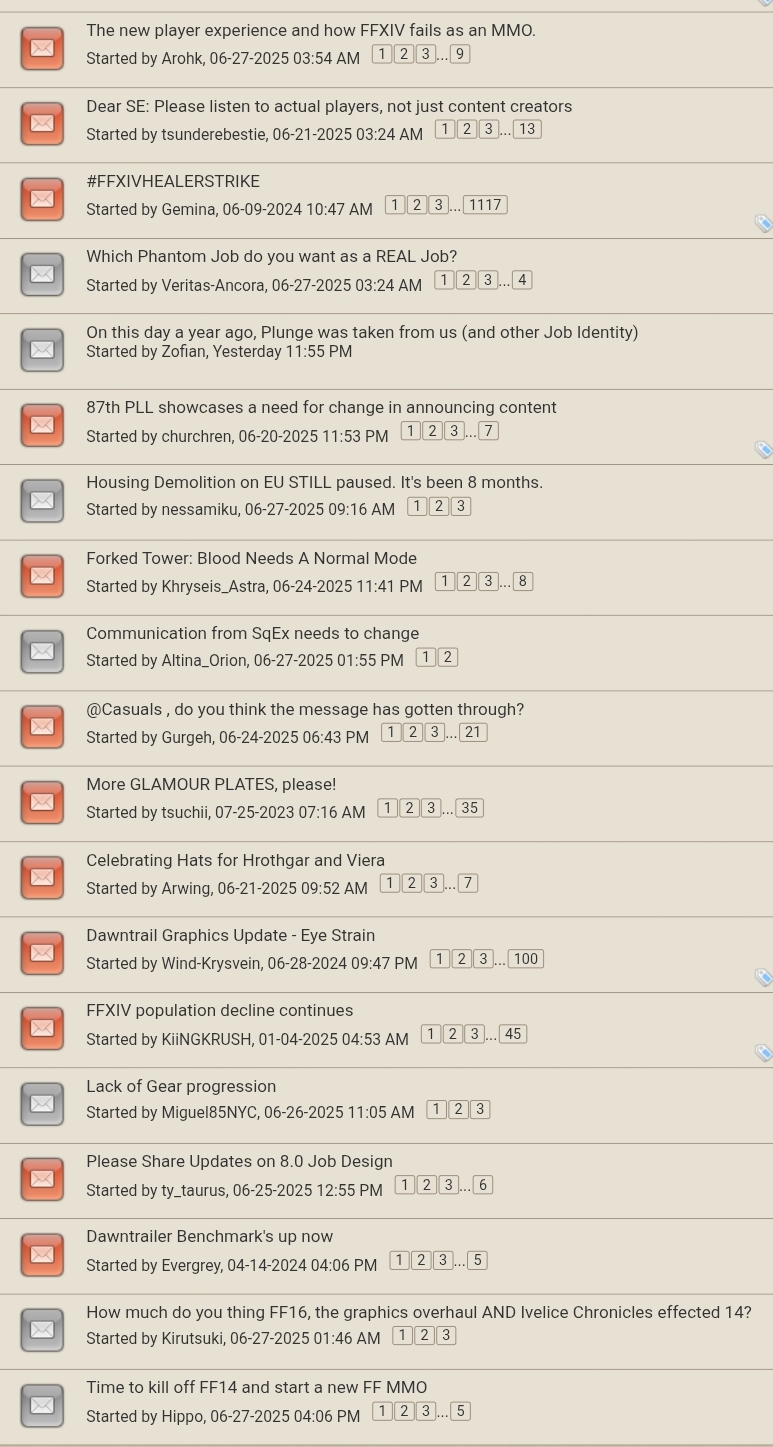This screenshot has width=773, height=1447.
Task: View author profile of tsuchii
Action: tap(185, 812)
